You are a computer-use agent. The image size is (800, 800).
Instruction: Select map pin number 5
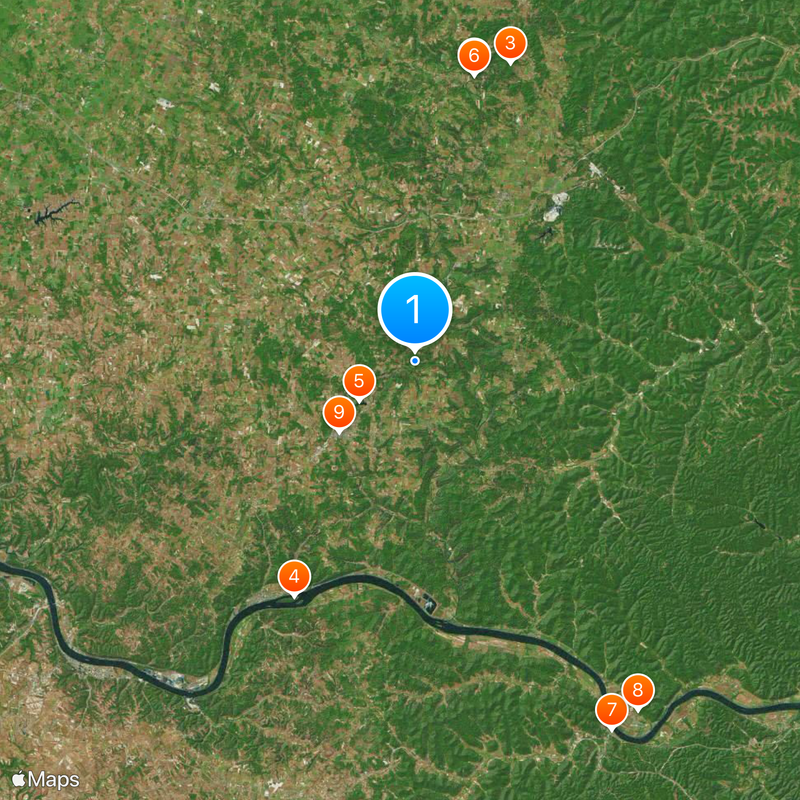[x=359, y=381]
